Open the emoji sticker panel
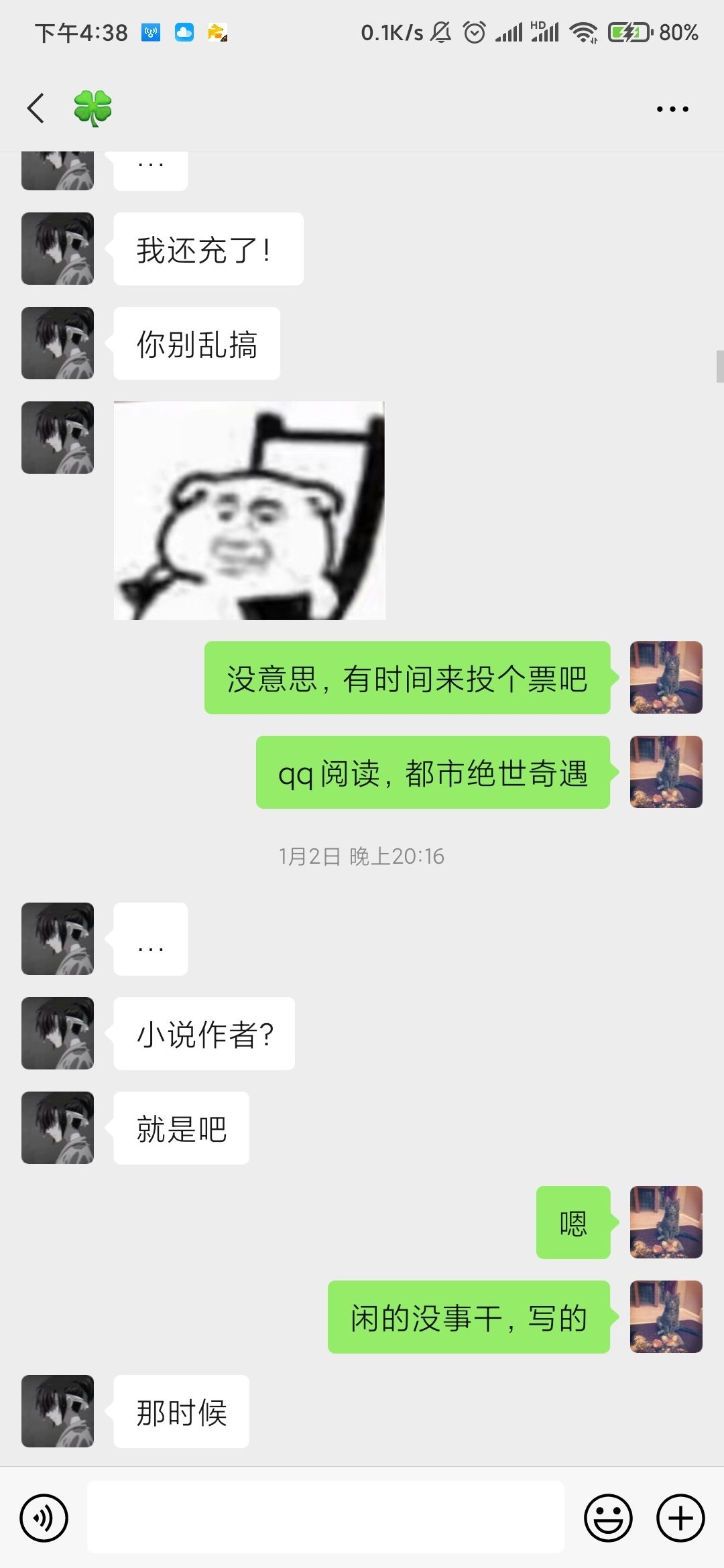 [608, 1518]
